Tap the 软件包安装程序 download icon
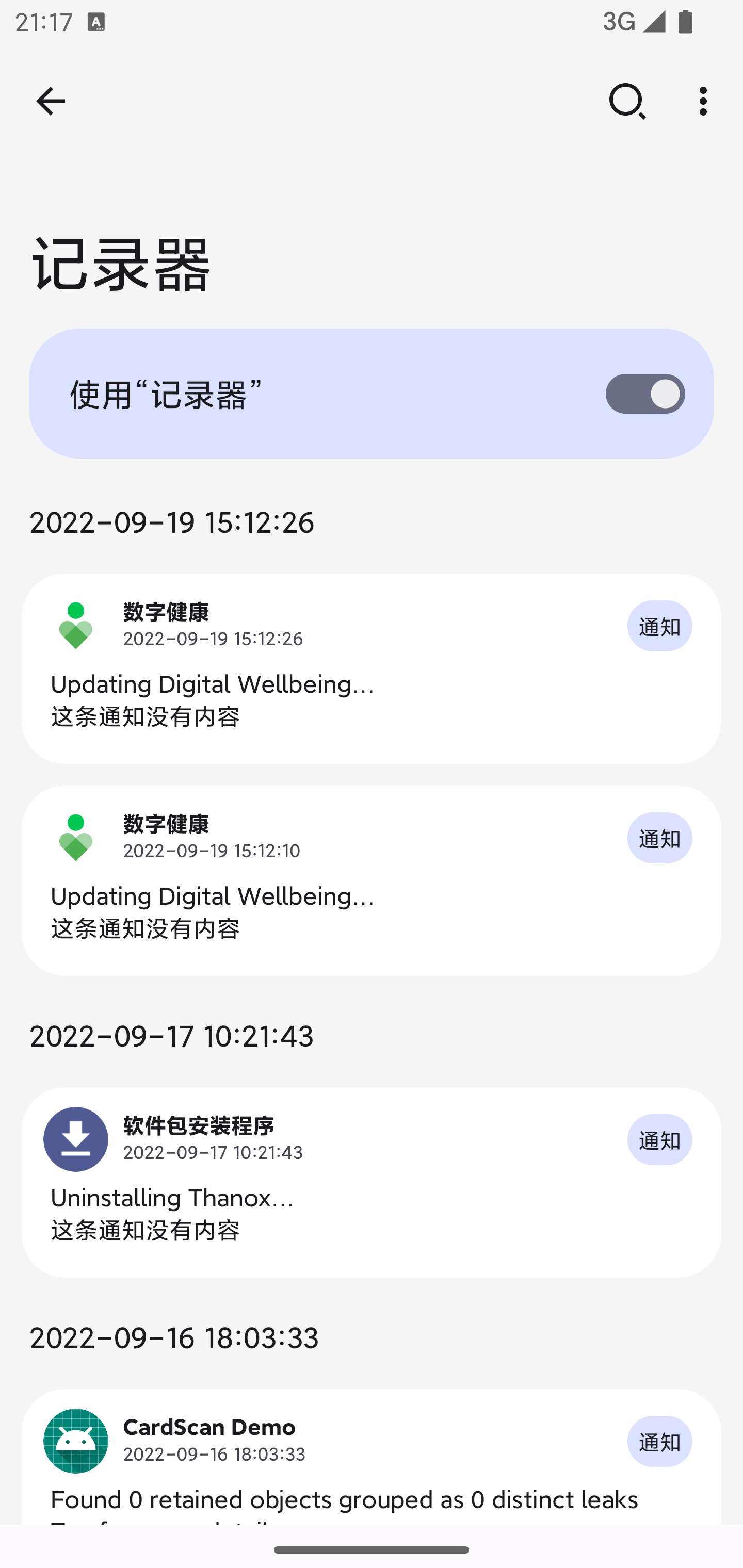The image size is (743, 1568). point(75,1139)
